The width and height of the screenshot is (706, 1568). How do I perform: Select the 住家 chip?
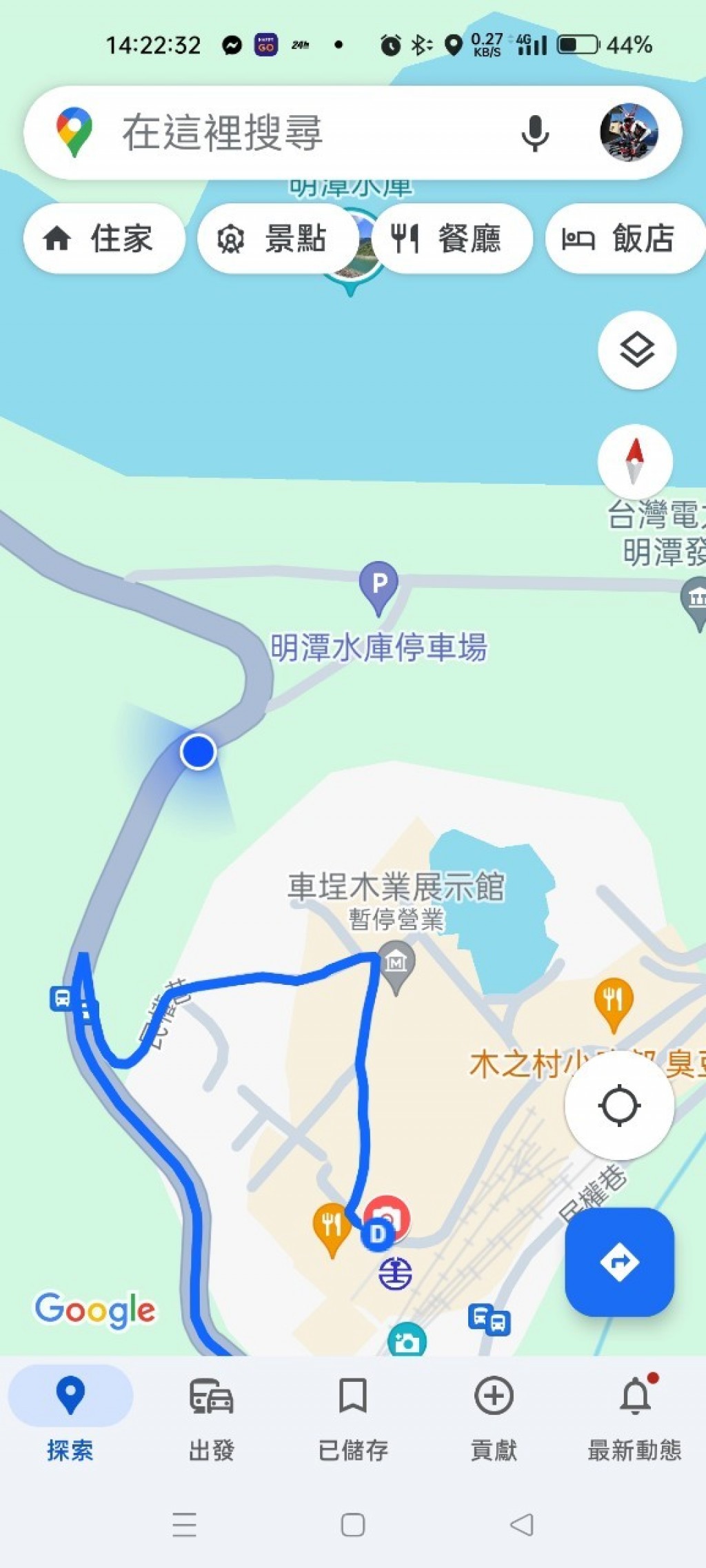click(104, 238)
